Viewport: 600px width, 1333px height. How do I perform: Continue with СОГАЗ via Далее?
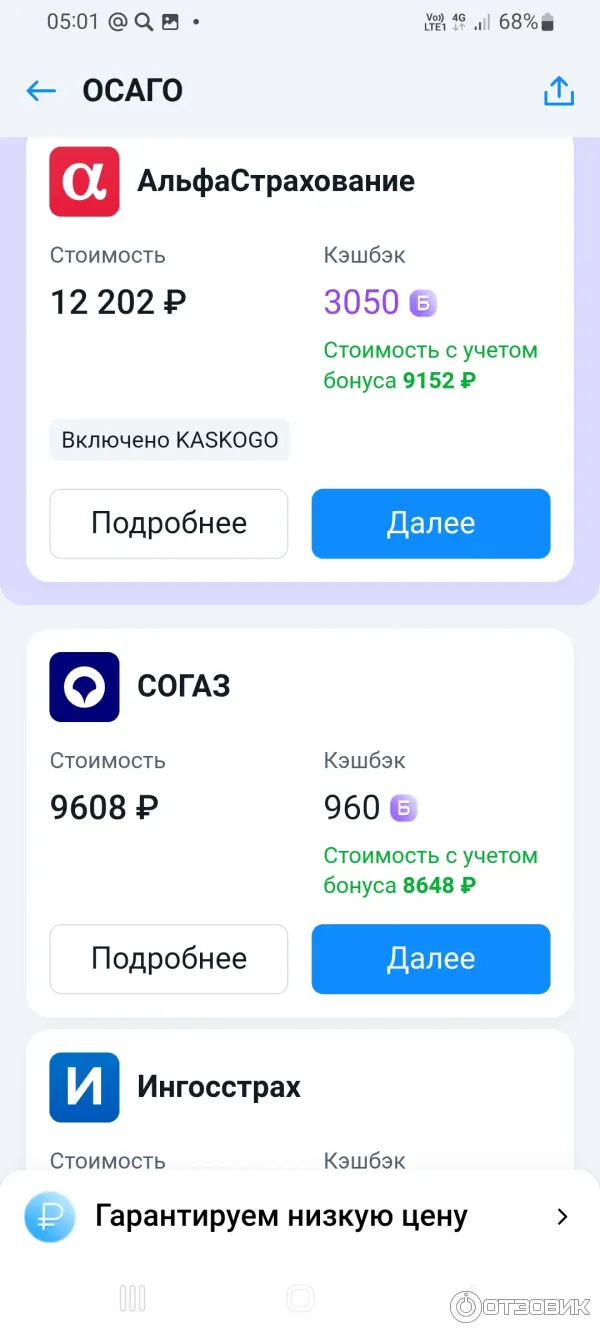tap(431, 958)
